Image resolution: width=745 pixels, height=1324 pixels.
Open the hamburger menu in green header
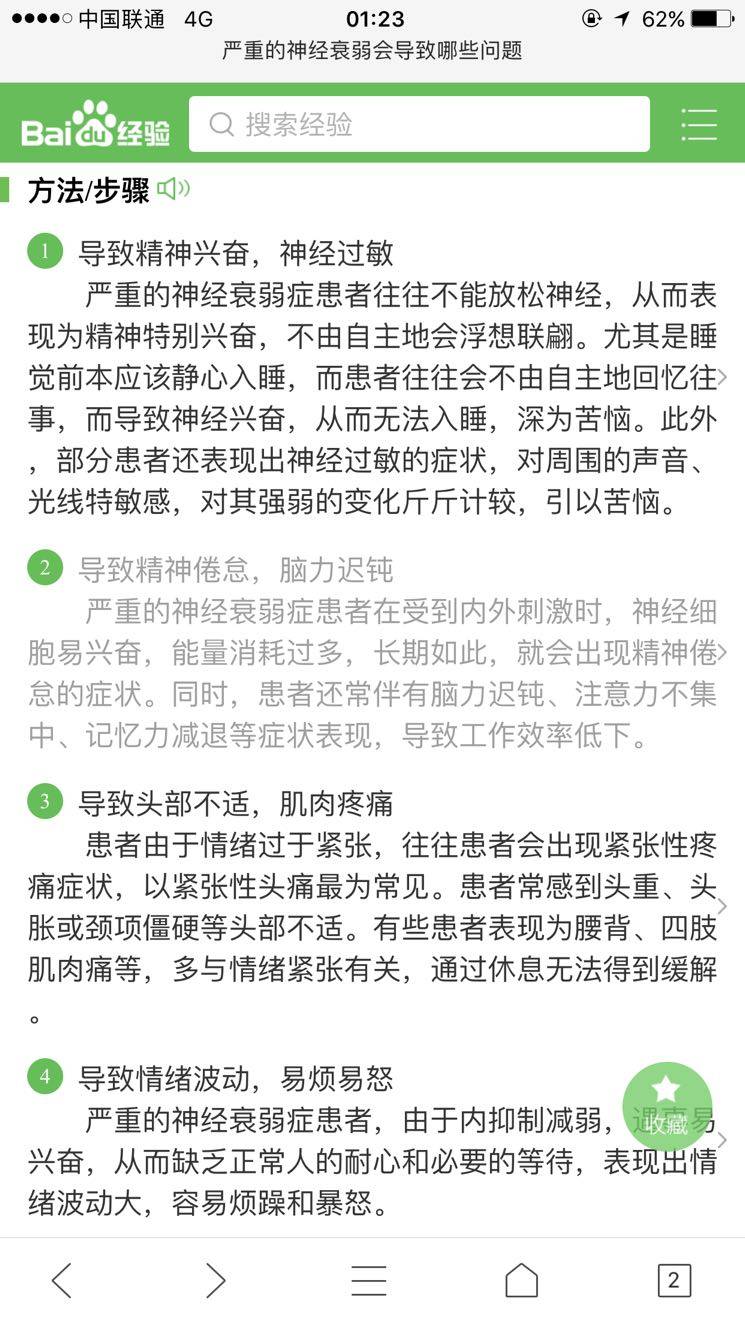(698, 125)
